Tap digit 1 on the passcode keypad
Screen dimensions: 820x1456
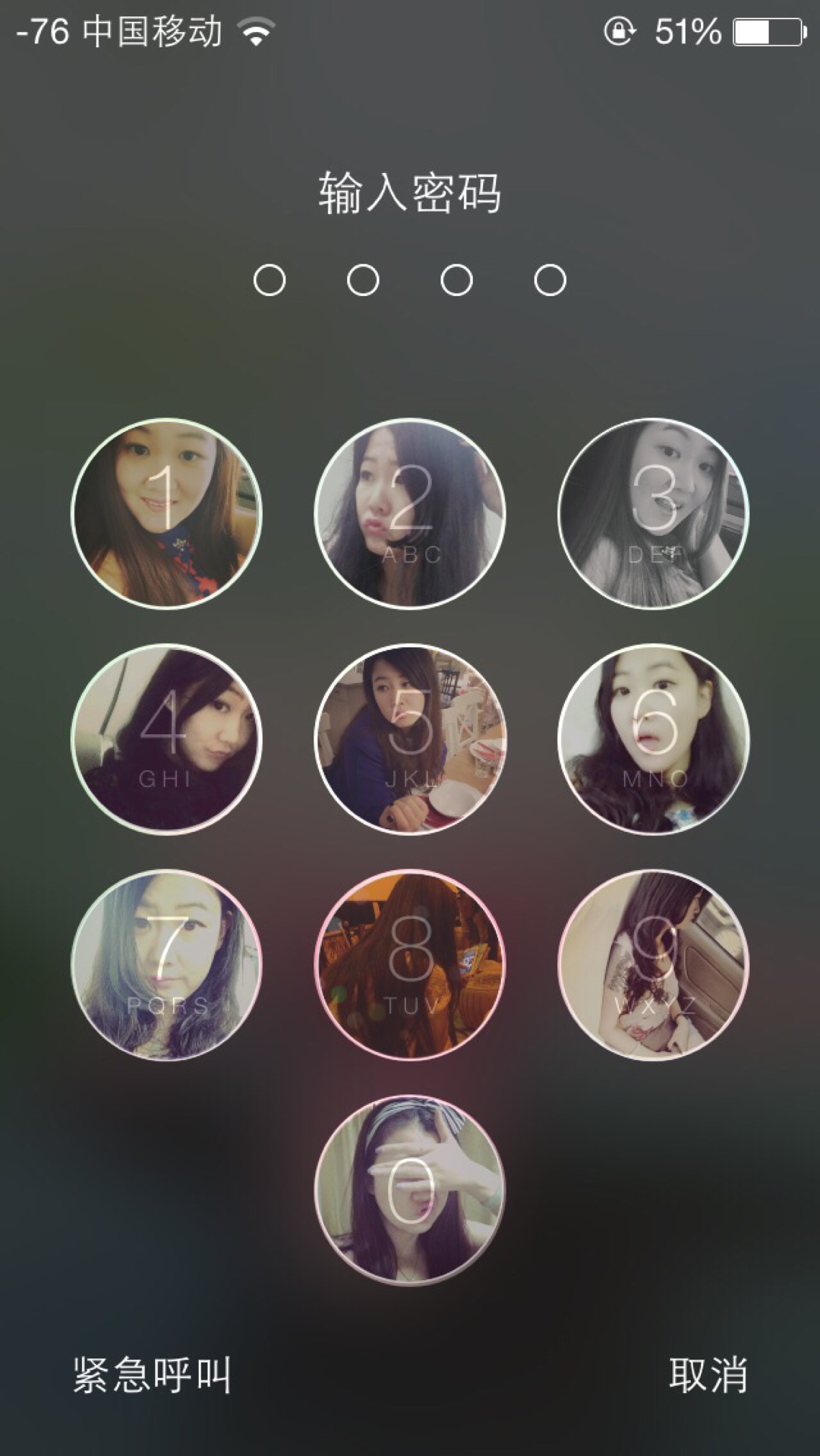click(166, 513)
